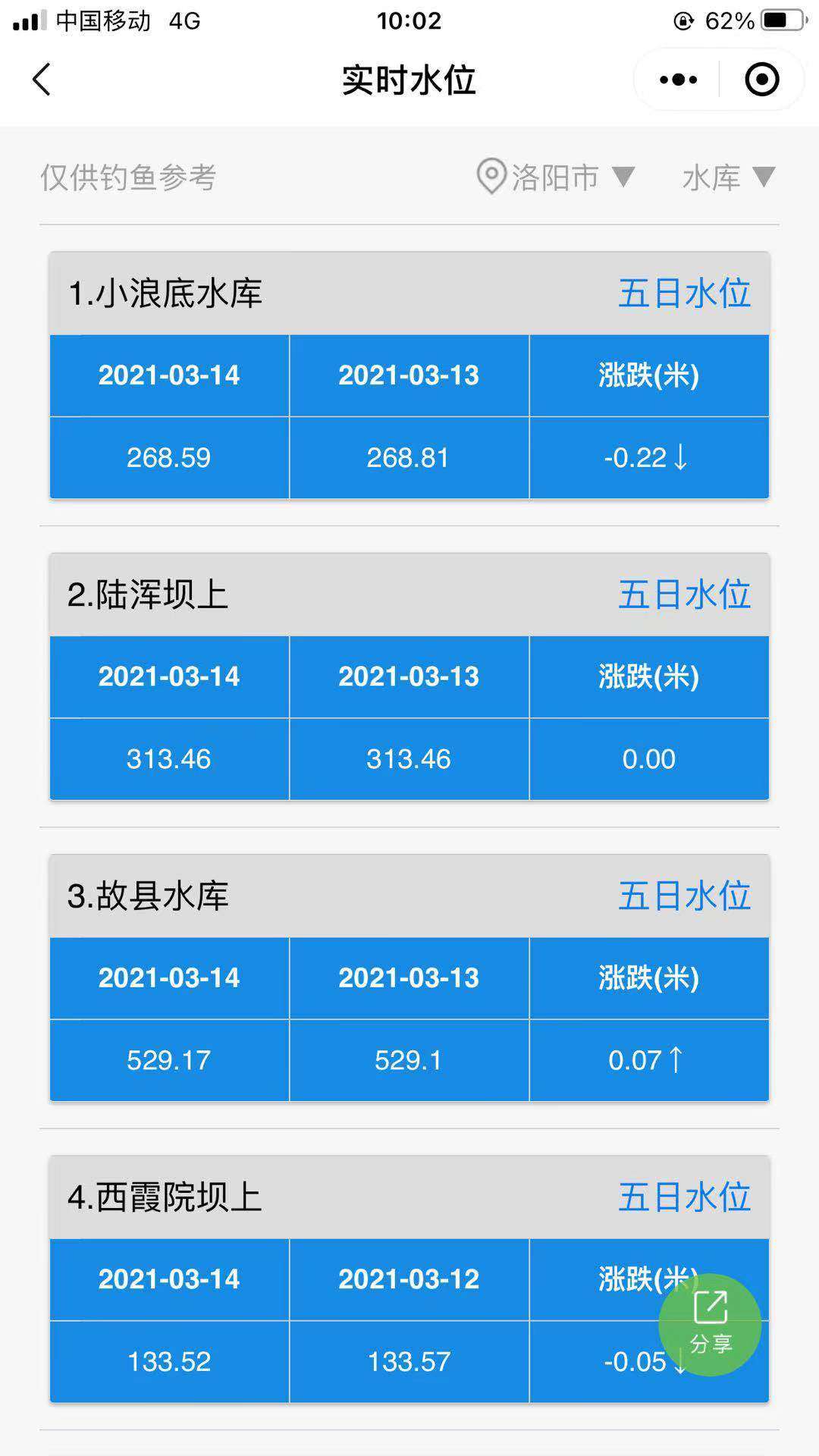Open the mini program three-dot menu
819x1456 pixels.
[678, 80]
